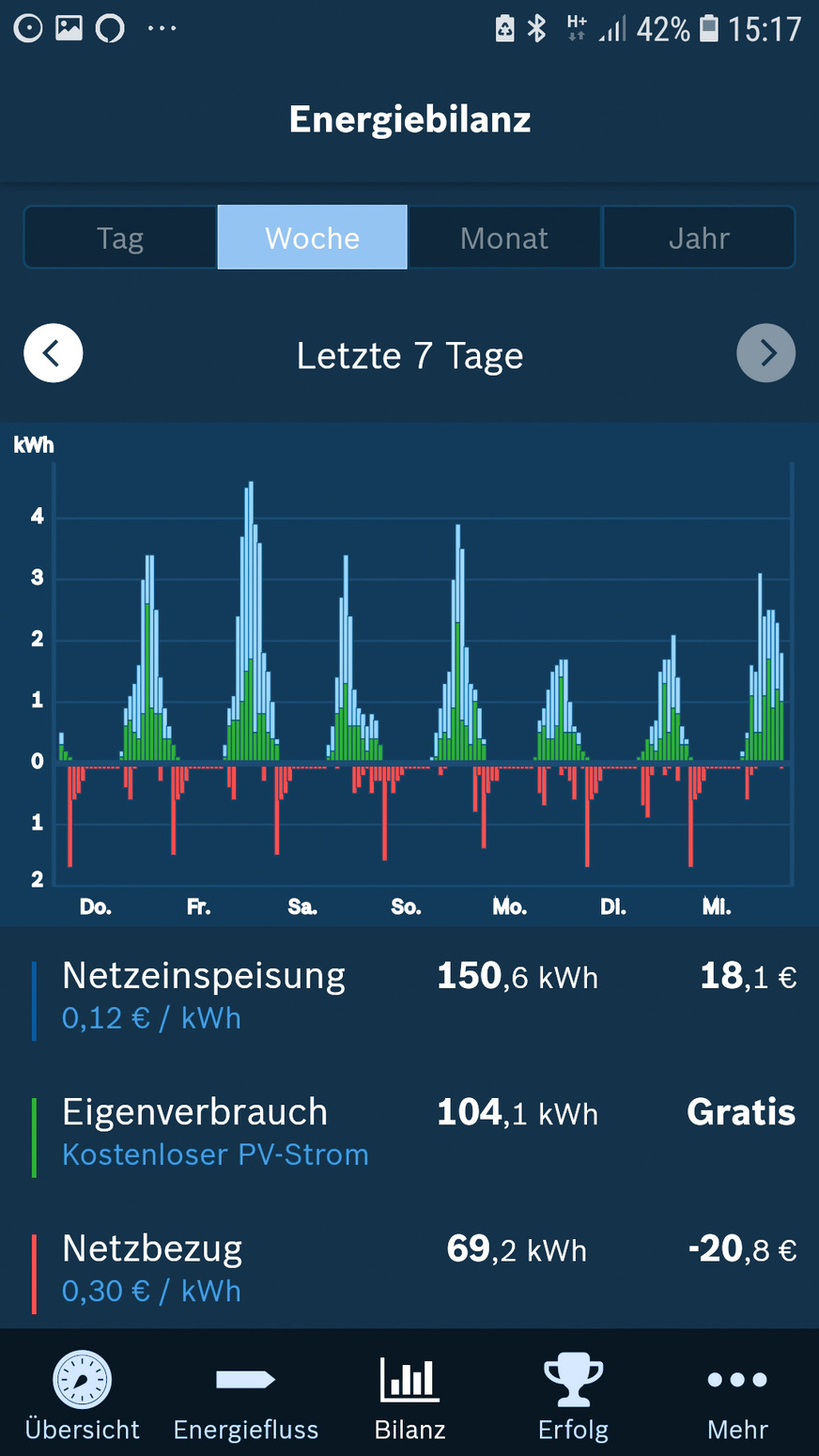Open the Netzeinspeisung tariff link 0,12 €/kWh

coord(150,1017)
